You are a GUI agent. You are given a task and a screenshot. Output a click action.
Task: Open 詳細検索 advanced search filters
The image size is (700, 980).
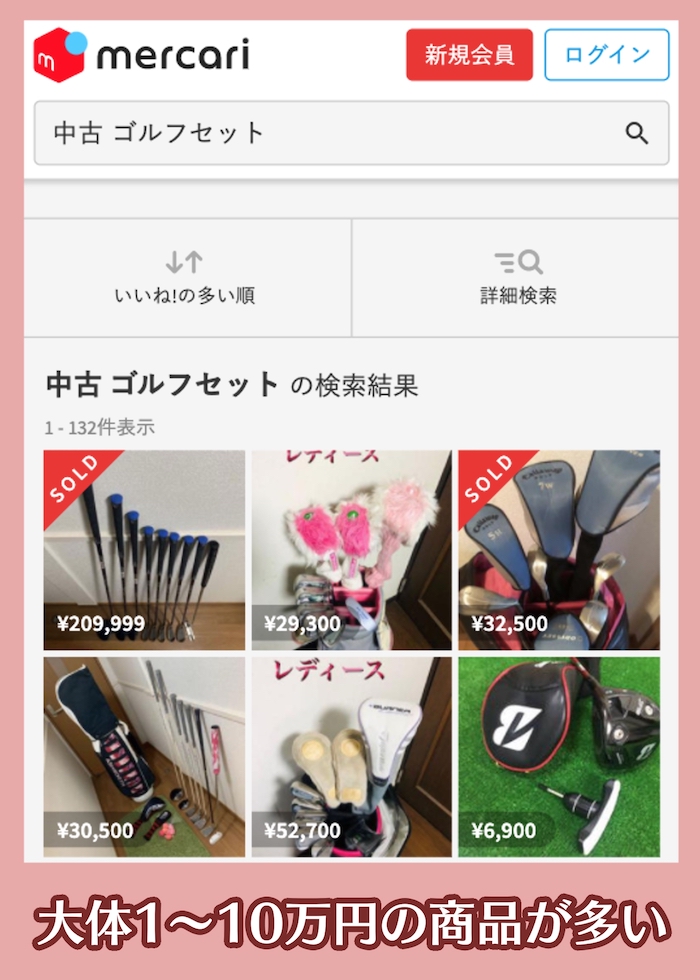pos(517,278)
